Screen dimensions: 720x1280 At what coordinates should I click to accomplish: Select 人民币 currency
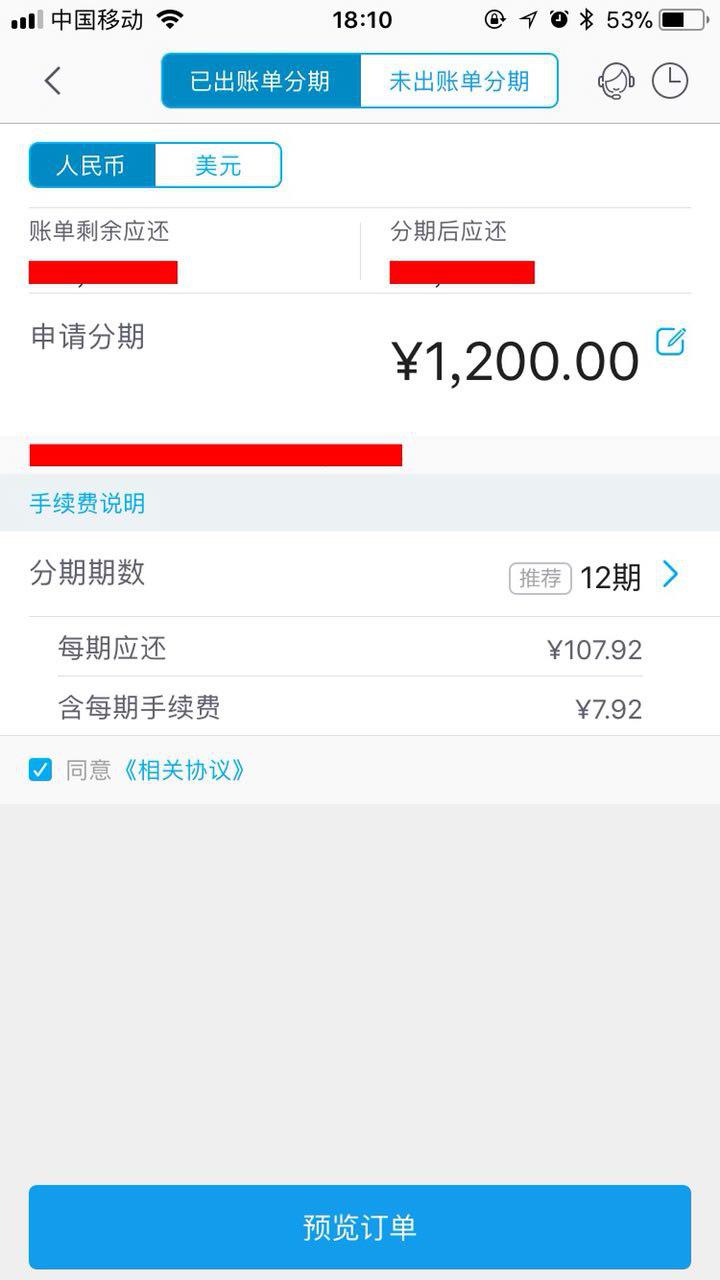click(x=92, y=165)
